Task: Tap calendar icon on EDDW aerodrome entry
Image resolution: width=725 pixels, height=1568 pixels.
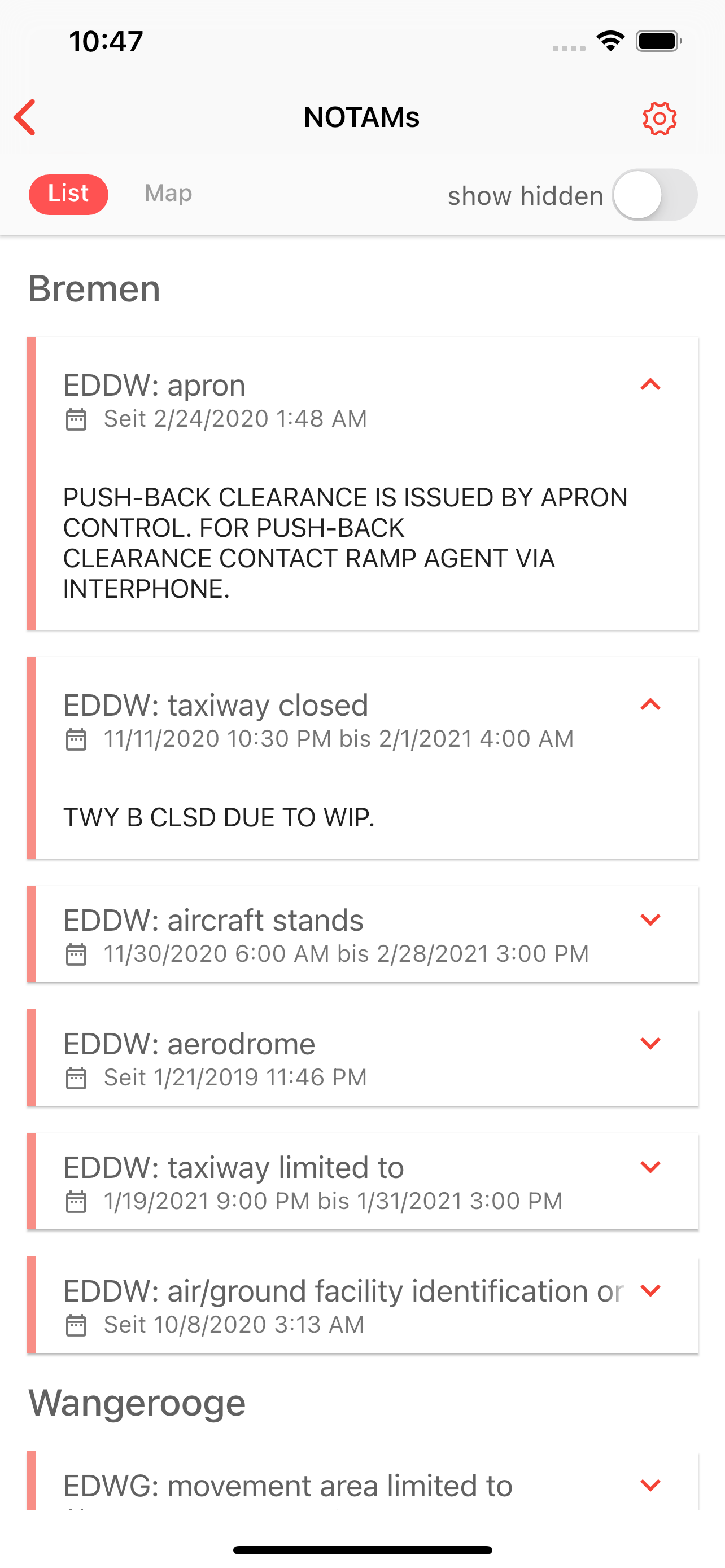Action: [77, 1076]
